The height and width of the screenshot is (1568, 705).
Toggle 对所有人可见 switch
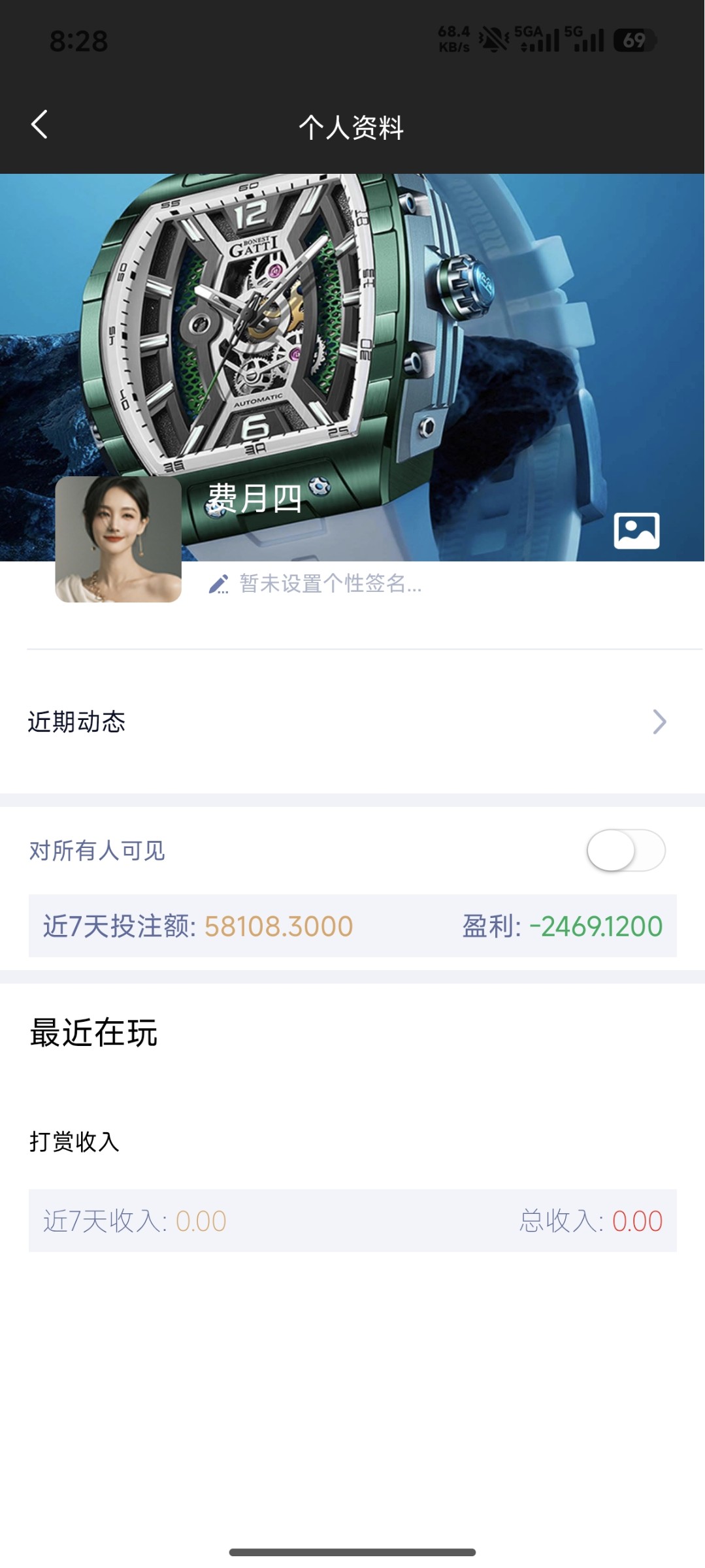(625, 851)
